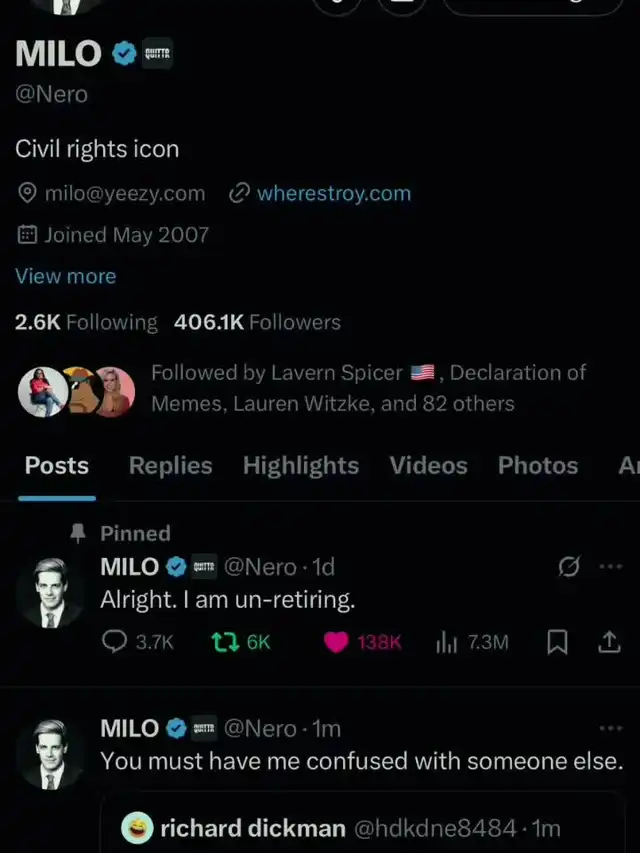Image resolution: width=640 pixels, height=853 pixels.
Task: Open the wherestroy.com website link
Action: 334,193
